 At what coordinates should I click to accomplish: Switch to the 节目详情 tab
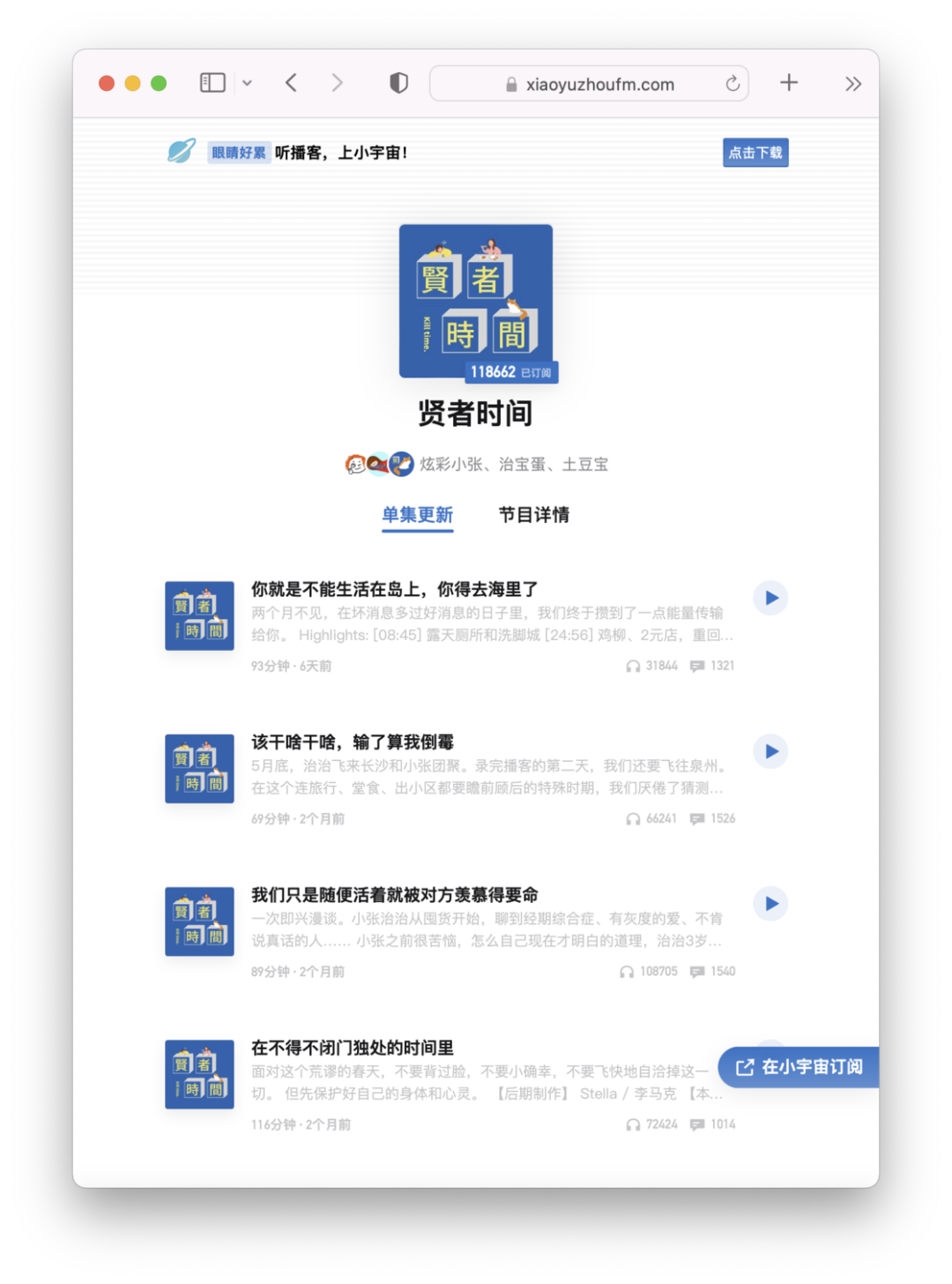click(x=533, y=515)
